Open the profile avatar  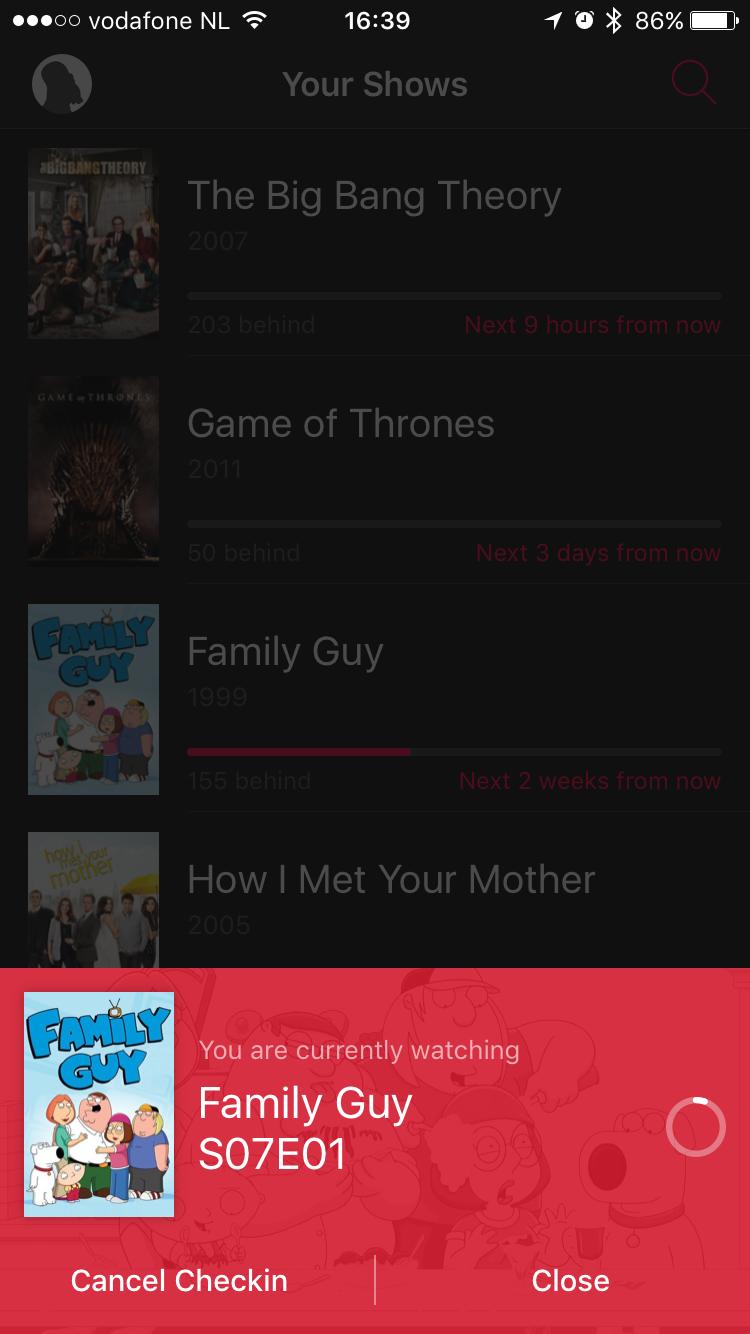coord(62,84)
